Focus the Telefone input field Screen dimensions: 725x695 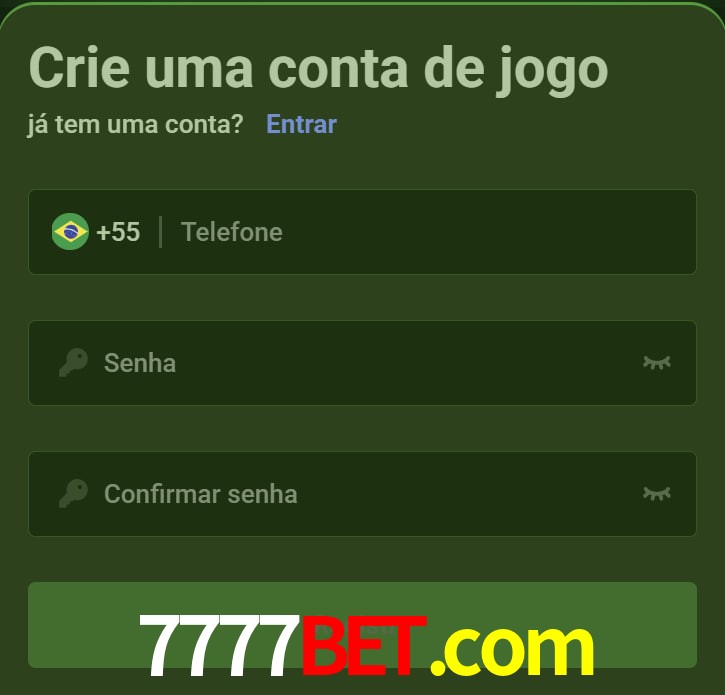tap(420, 232)
